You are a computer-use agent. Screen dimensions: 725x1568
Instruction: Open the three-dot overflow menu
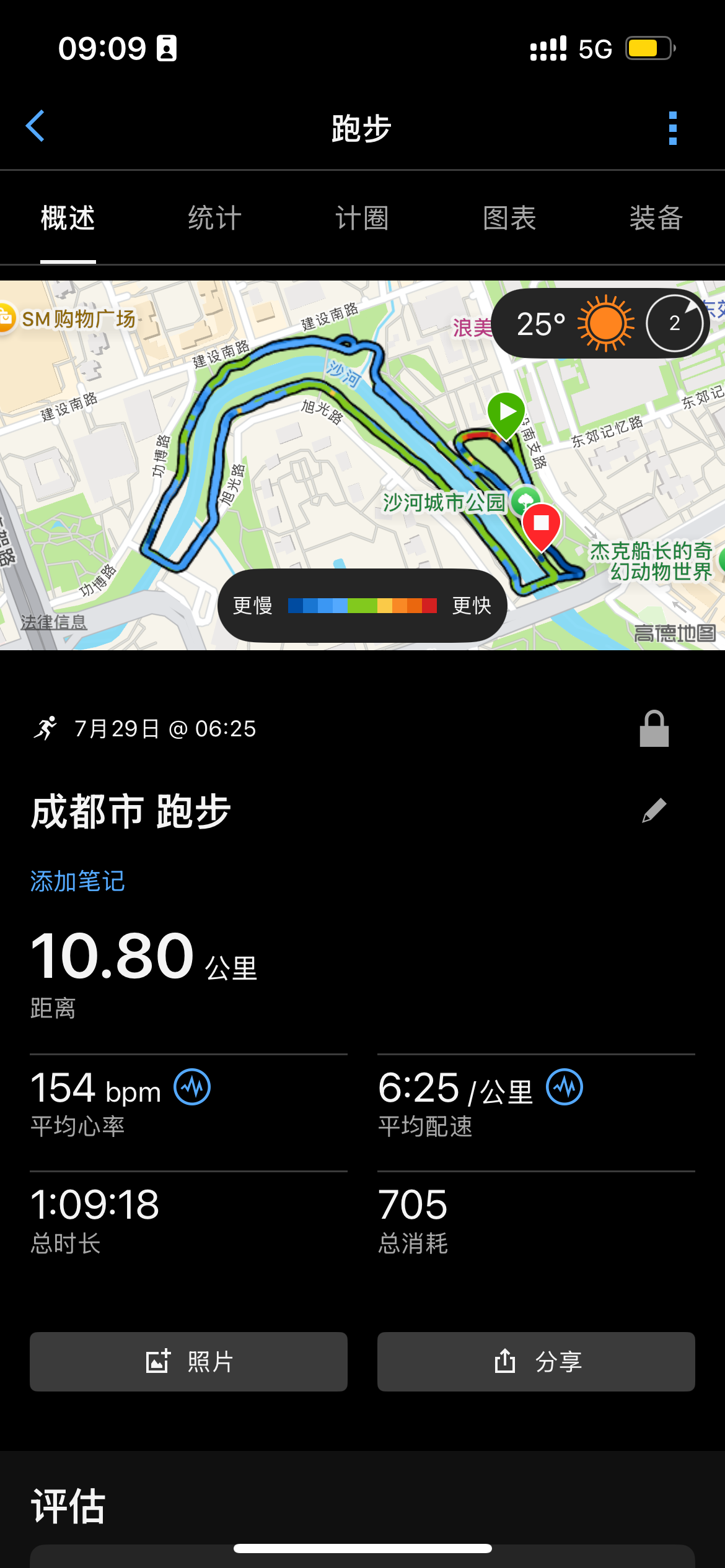click(673, 128)
